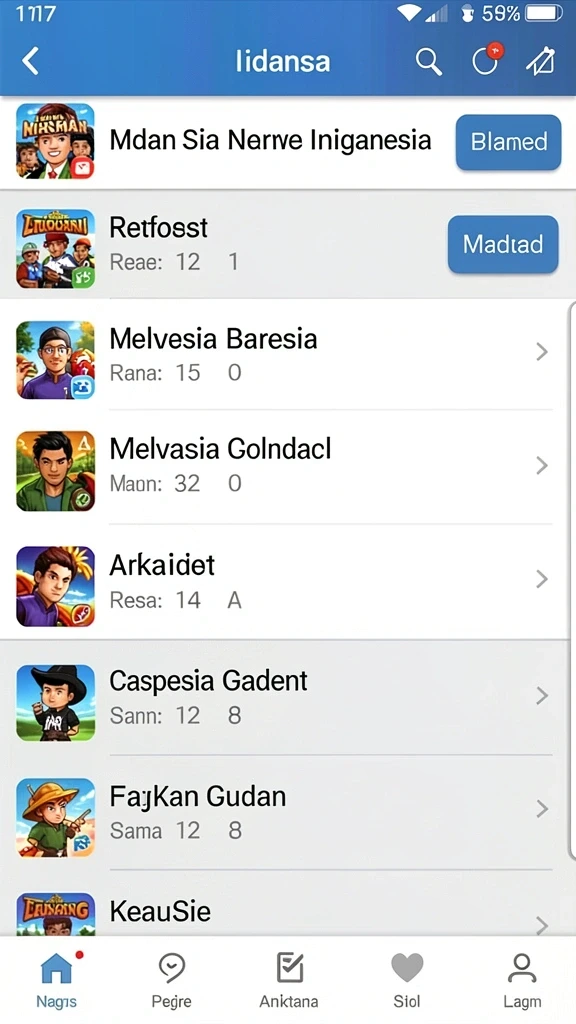Open the Anktana tab
This screenshot has height=1024, width=576.
[x=289, y=980]
